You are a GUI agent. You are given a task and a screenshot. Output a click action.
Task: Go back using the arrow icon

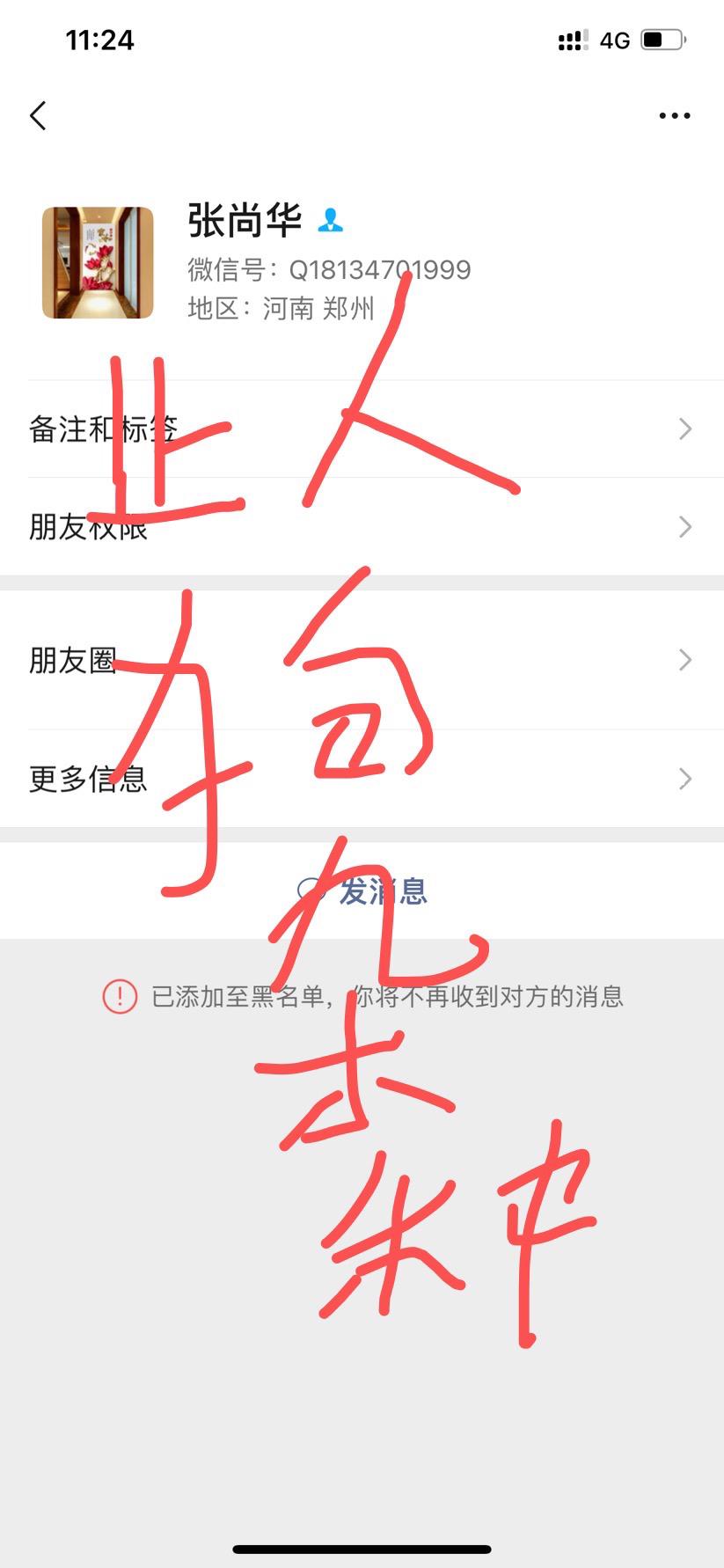click(38, 115)
